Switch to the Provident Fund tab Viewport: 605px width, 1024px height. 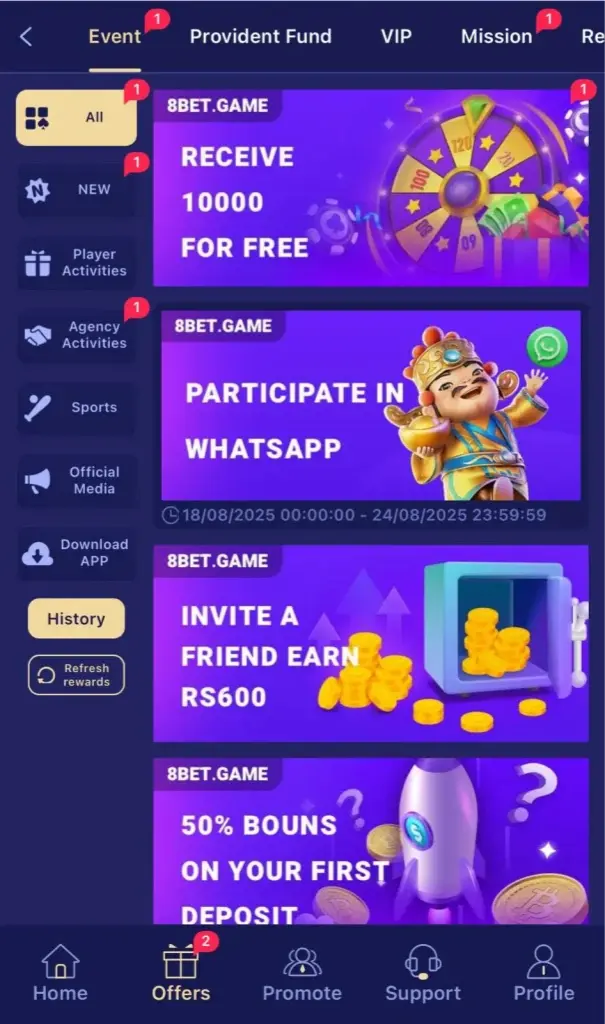click(260, 37)
